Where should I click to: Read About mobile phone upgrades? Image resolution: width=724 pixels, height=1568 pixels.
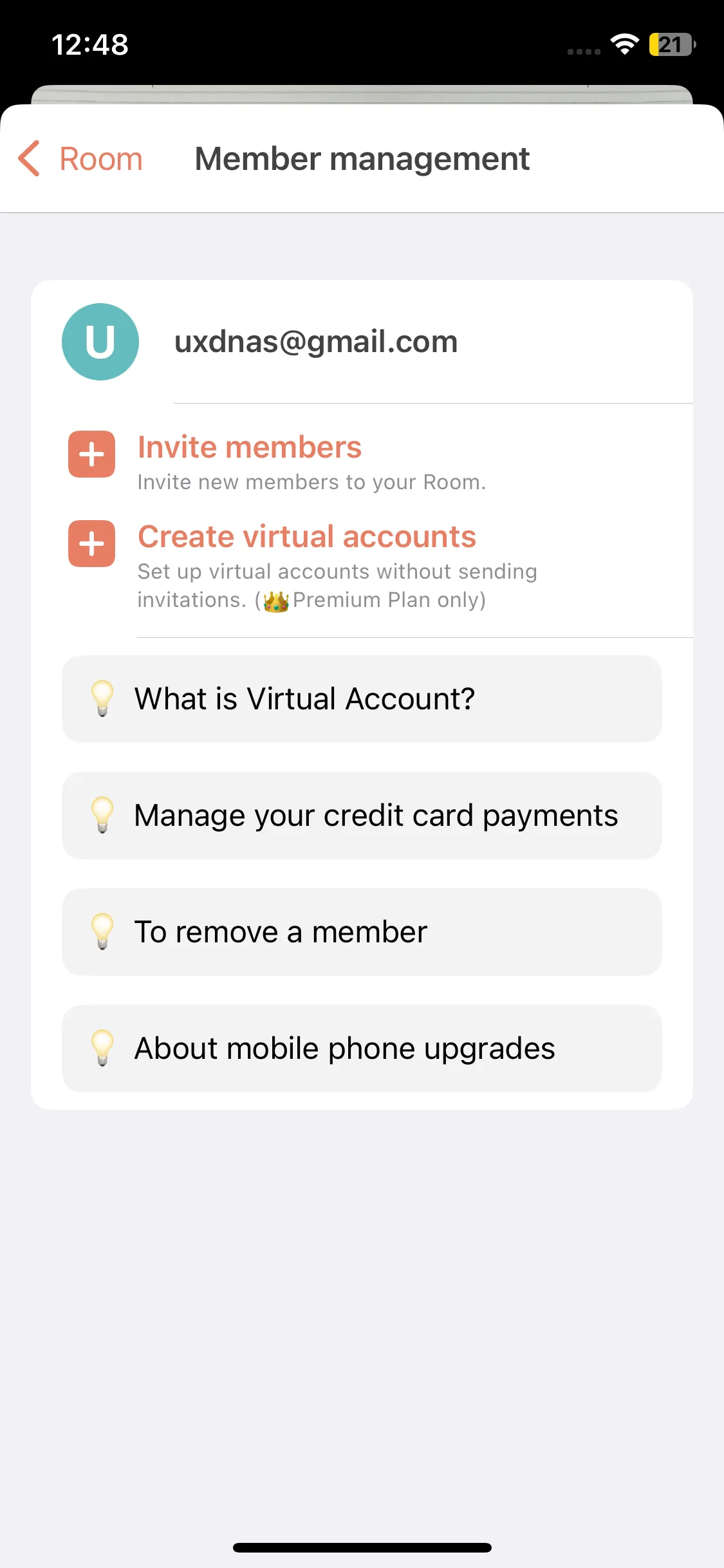(362, 1049)
